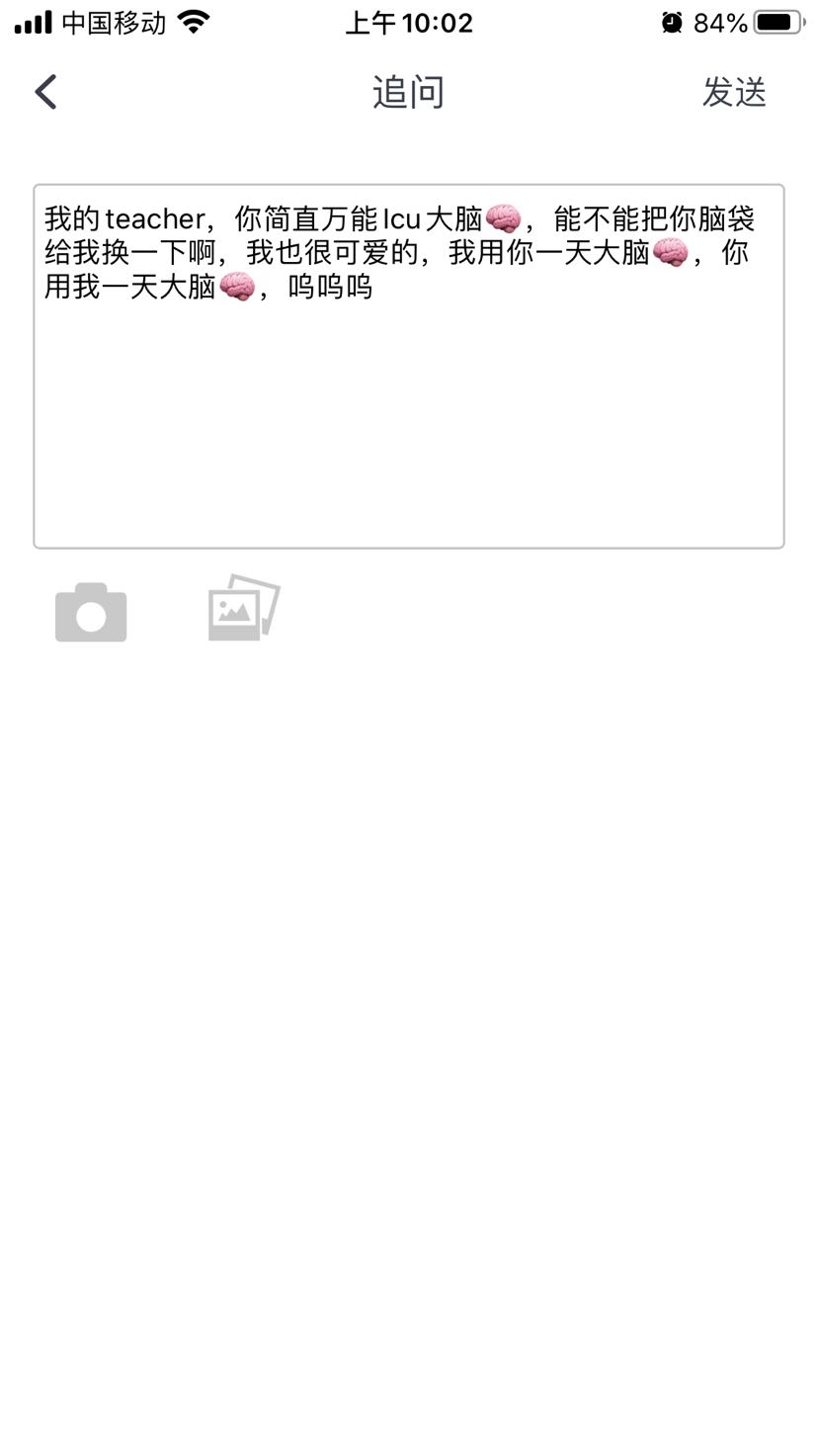Go back using the top-left arrow

(x=45, y=92)
